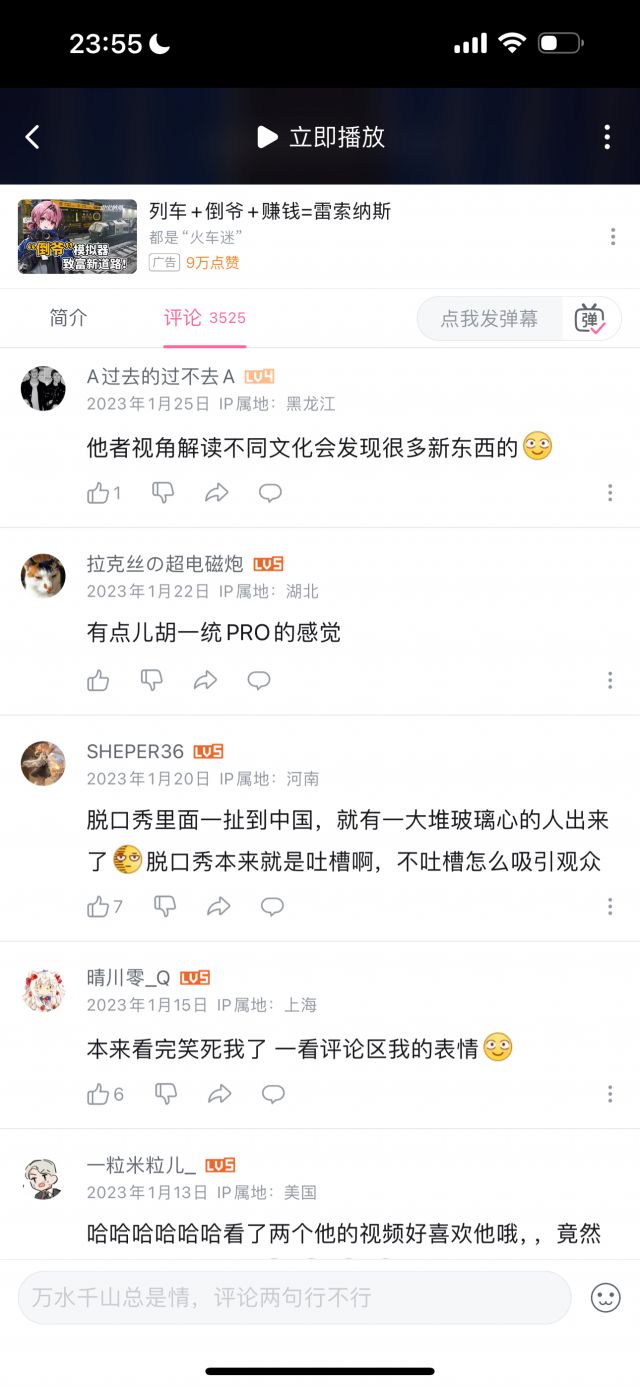Viewport: 640px width, 1387px height.
Task: Switch to the 简介 tab
Action: coord(68,318)
